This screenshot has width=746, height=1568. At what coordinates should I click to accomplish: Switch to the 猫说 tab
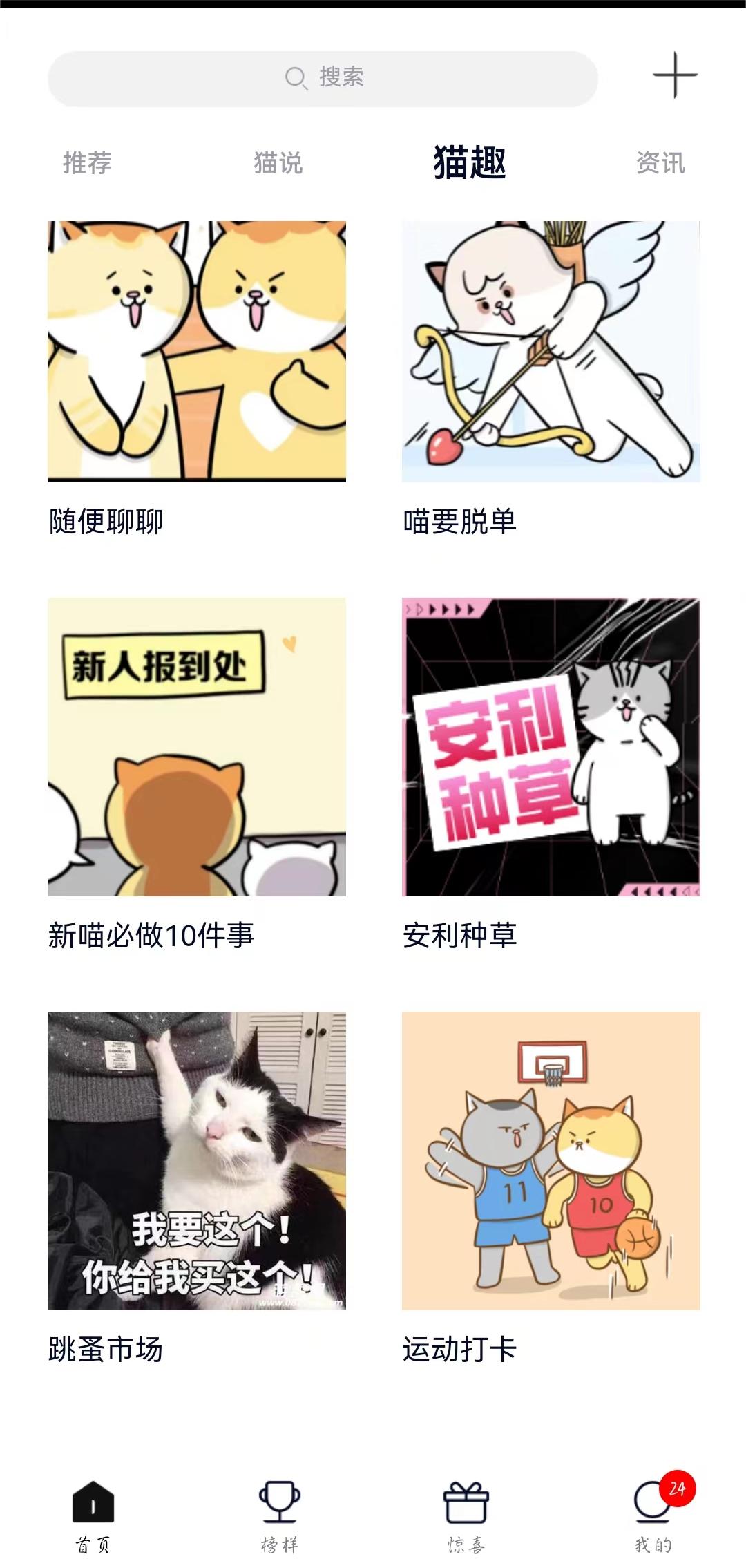[x=279, y=163]
